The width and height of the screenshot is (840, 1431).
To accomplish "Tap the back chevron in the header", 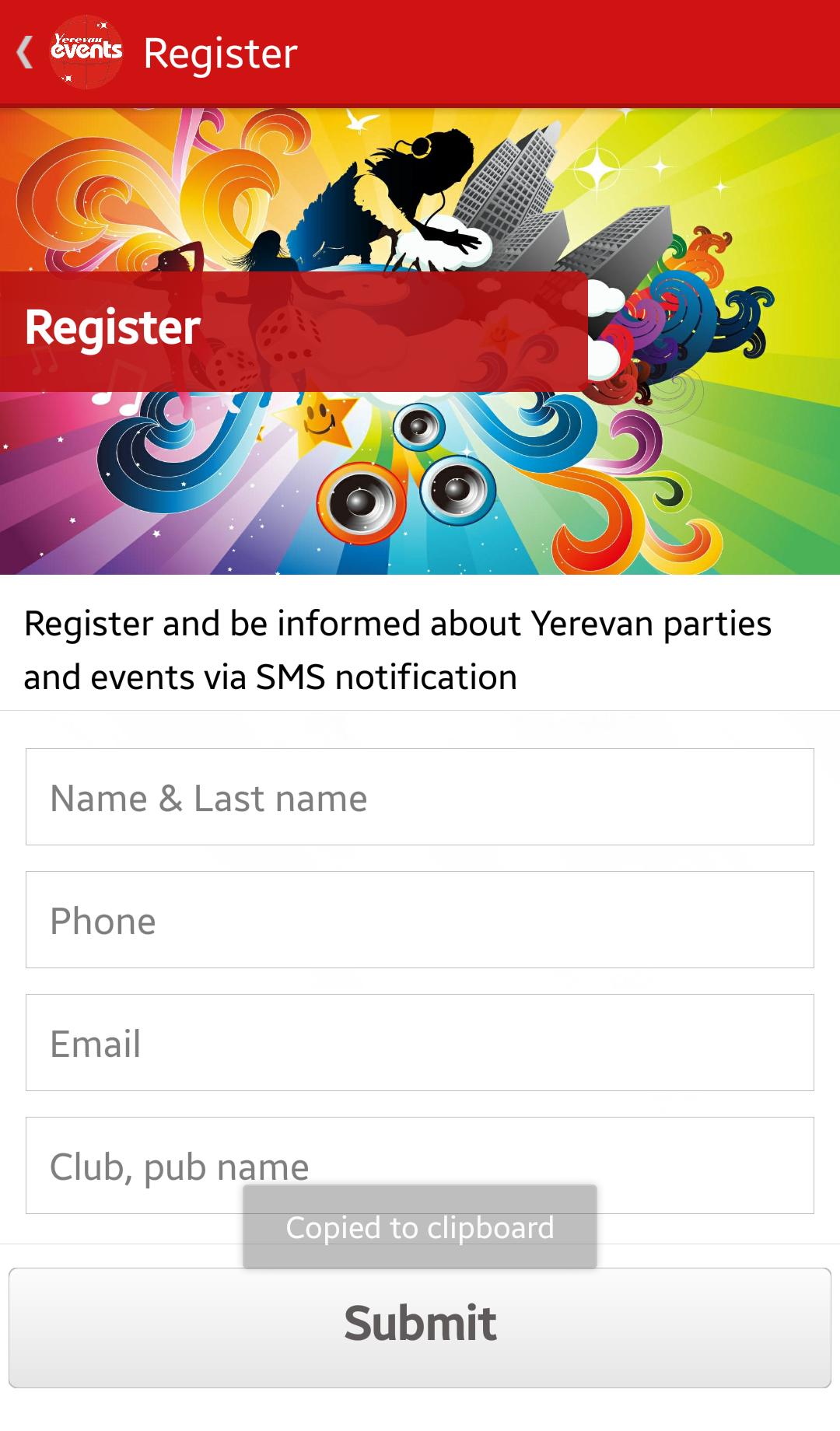I will [26, 51].
